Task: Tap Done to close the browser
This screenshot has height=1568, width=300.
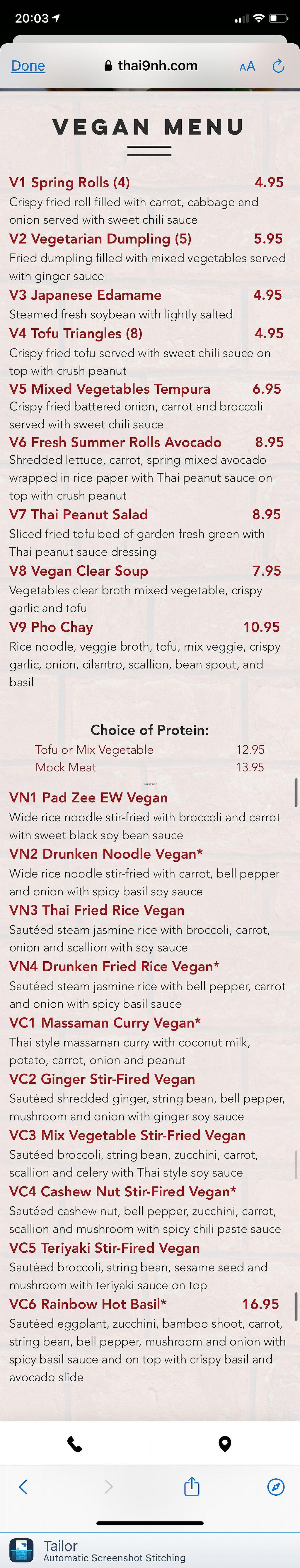Action: tap(28, 66)
